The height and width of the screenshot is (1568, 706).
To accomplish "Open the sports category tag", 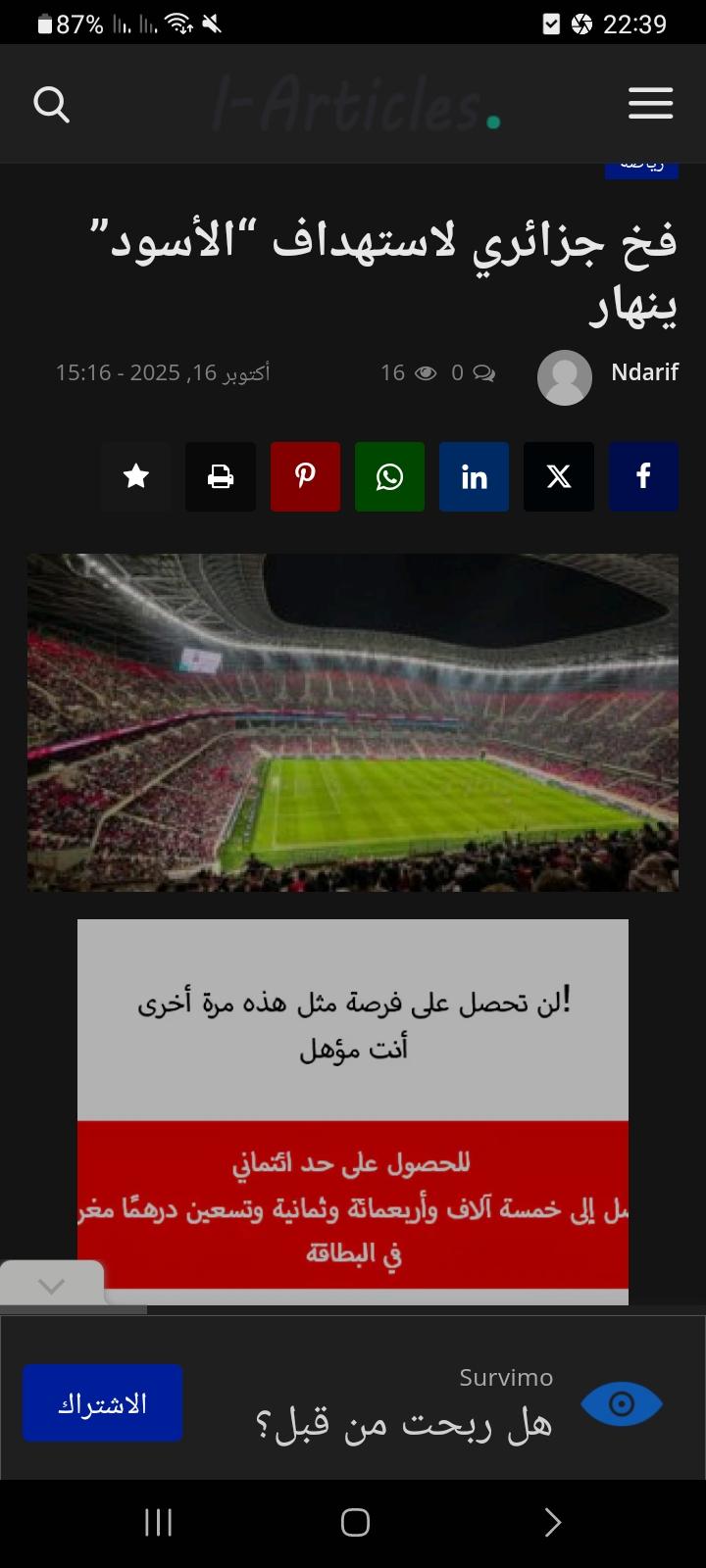I will [x=641, y=169].
